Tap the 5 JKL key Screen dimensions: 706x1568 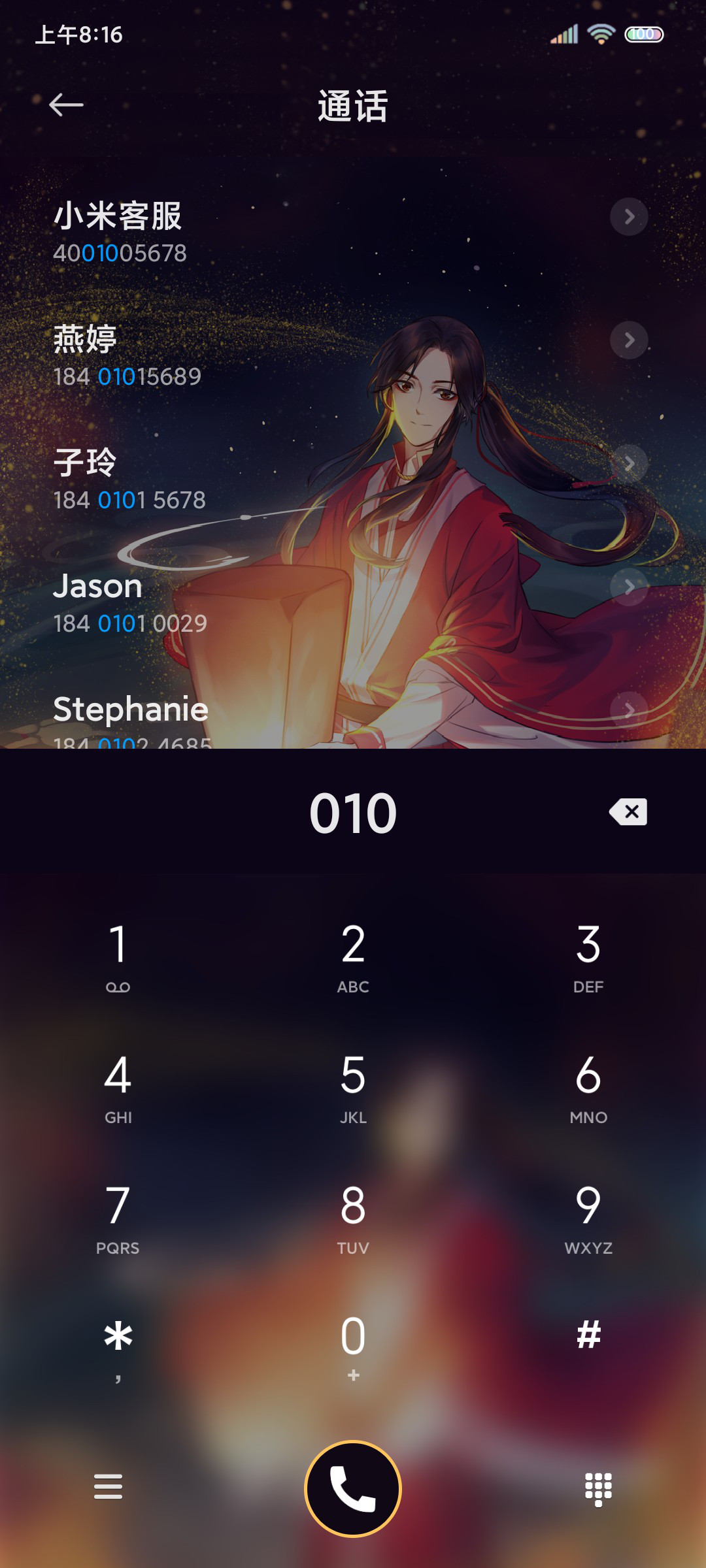[353, 1088]
